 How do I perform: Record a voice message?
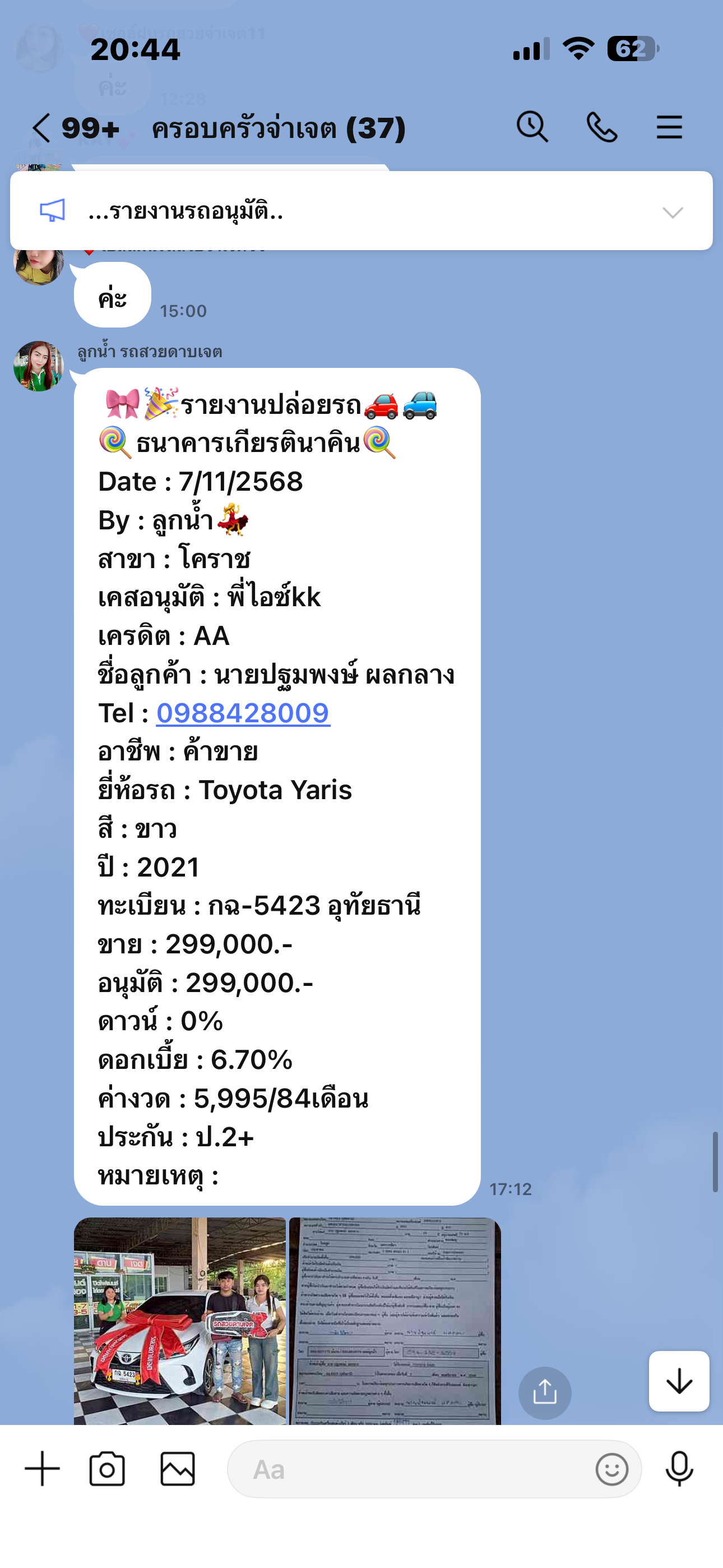tap(679, 1469)
